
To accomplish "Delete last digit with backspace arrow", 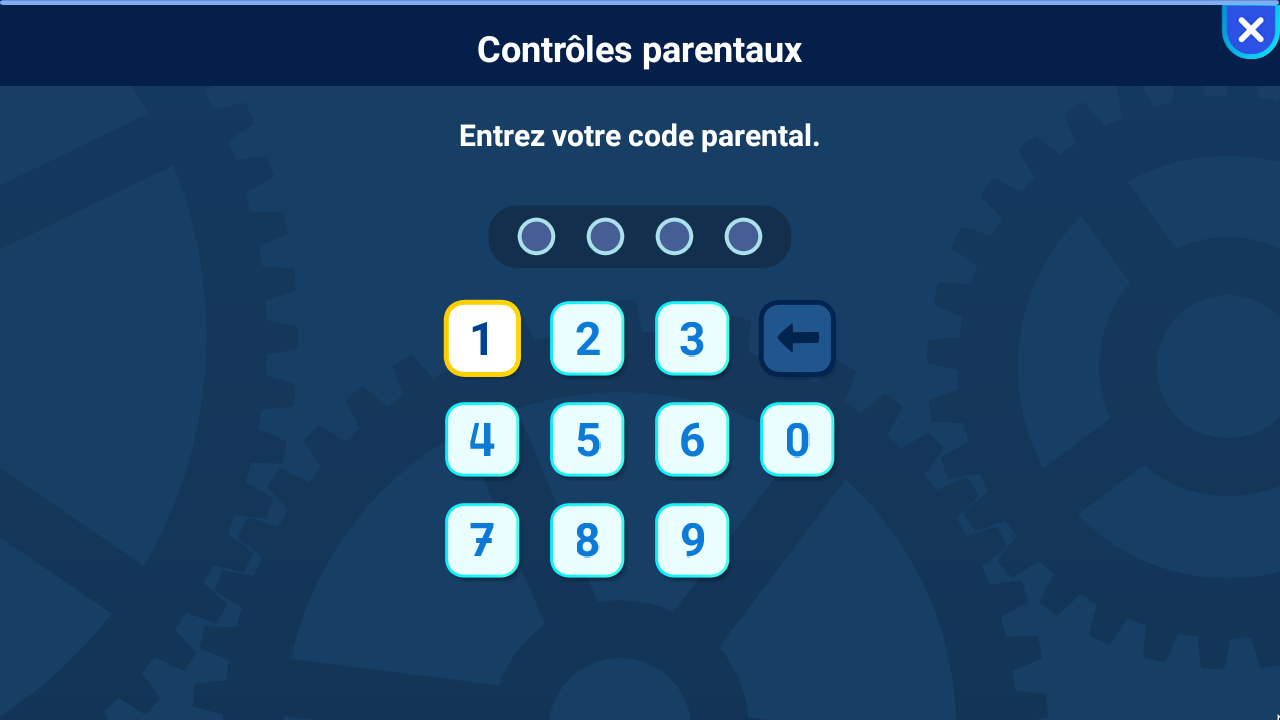I will pos(797,339).
